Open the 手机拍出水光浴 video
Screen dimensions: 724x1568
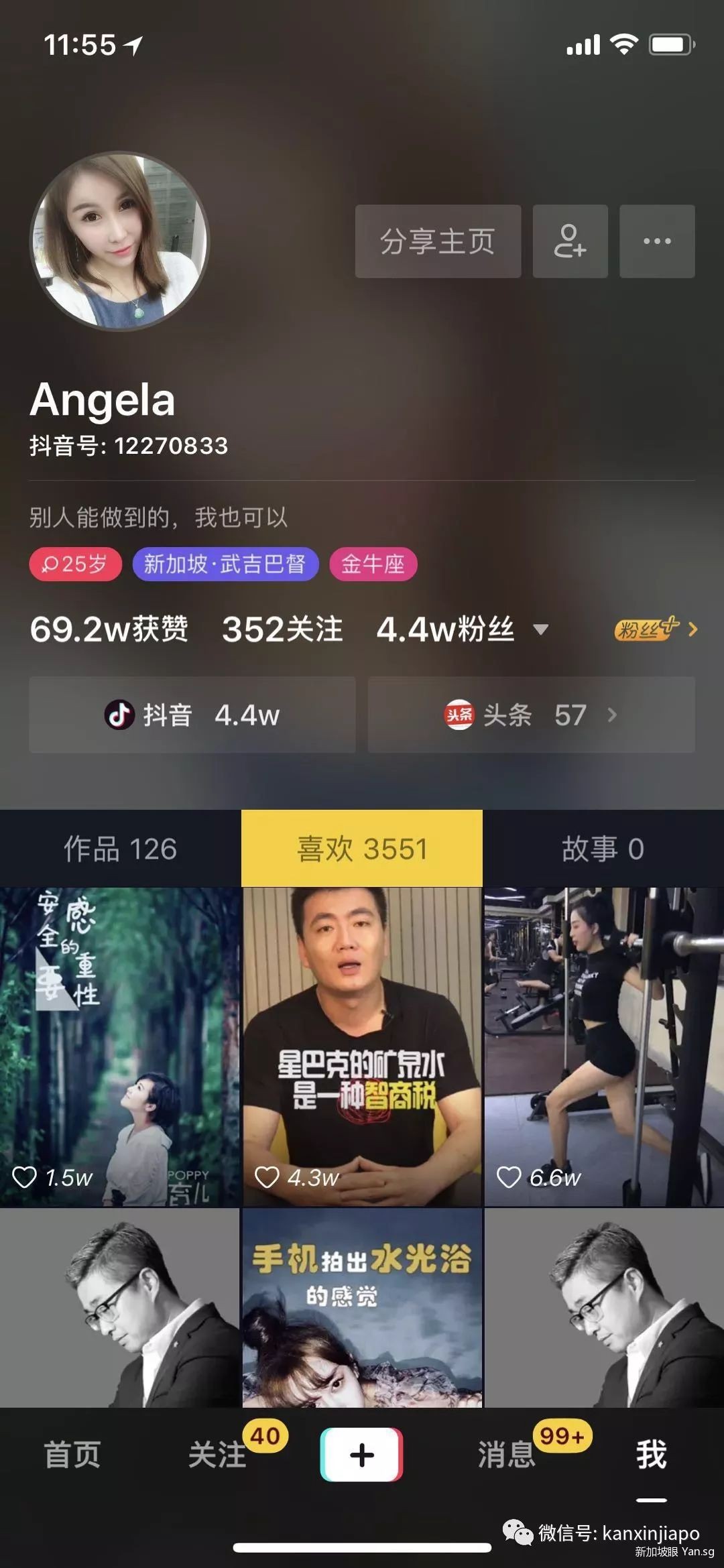pos(362,1307)
